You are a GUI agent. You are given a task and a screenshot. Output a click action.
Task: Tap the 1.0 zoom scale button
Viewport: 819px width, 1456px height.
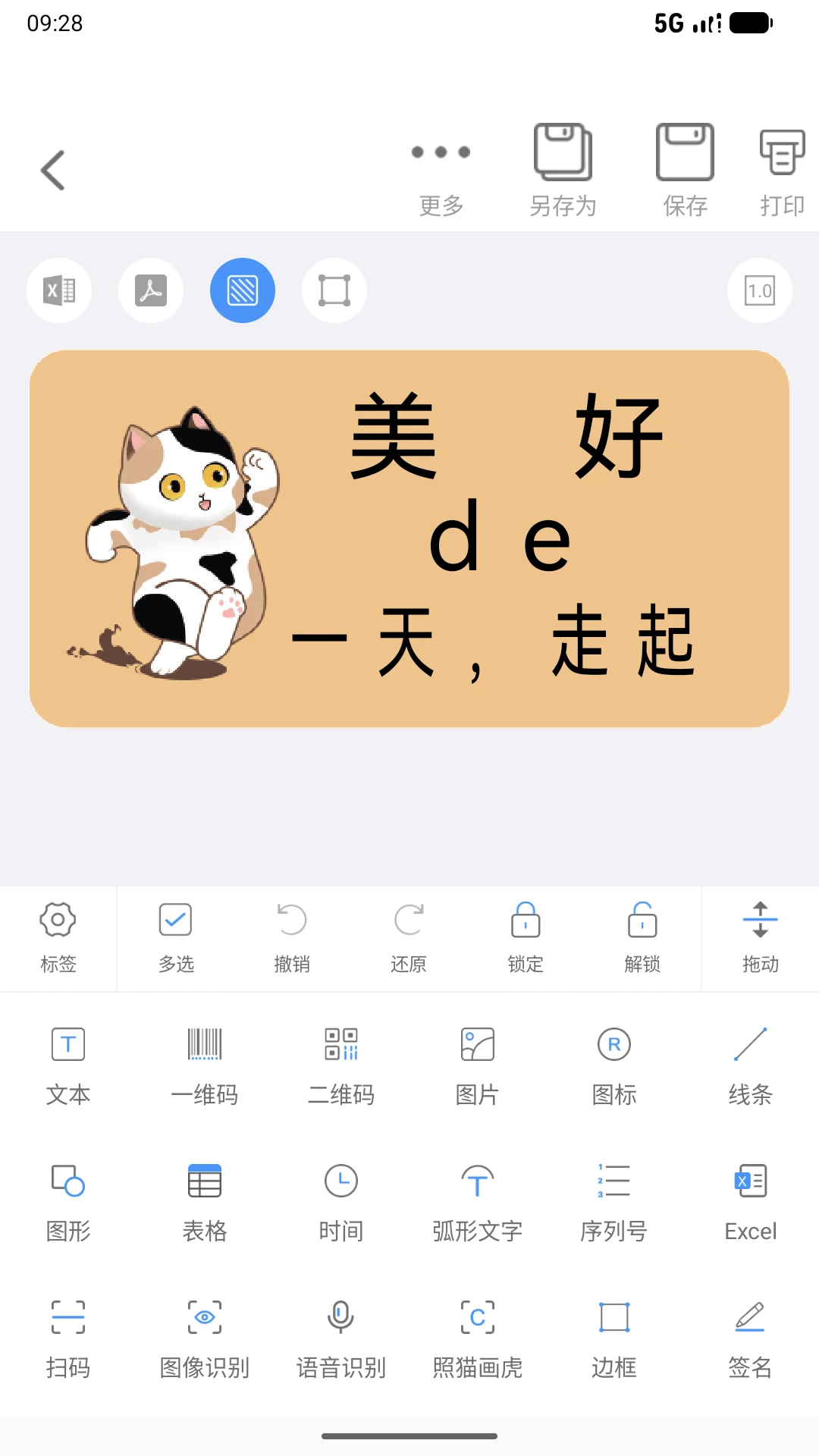(x=760, y=290)
